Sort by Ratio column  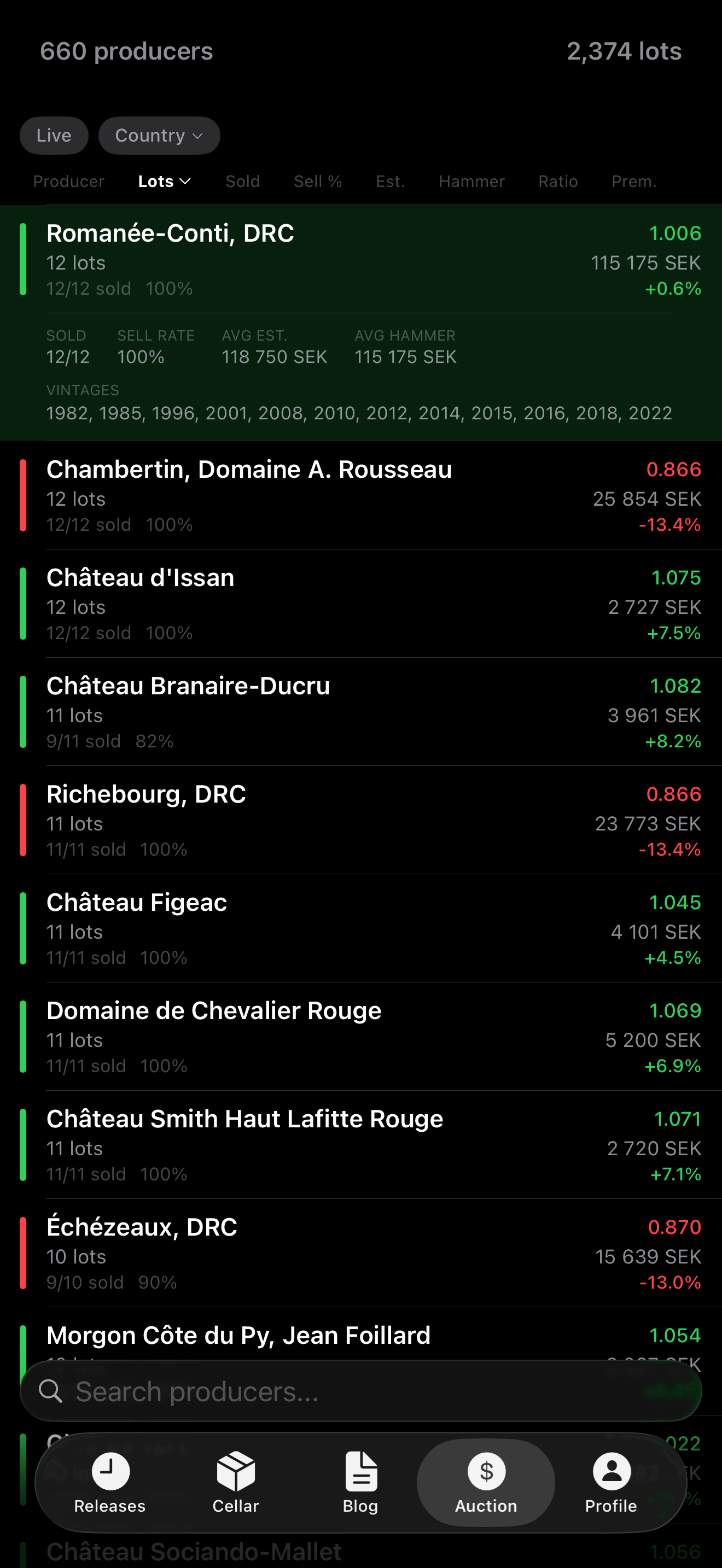[557, 182]
